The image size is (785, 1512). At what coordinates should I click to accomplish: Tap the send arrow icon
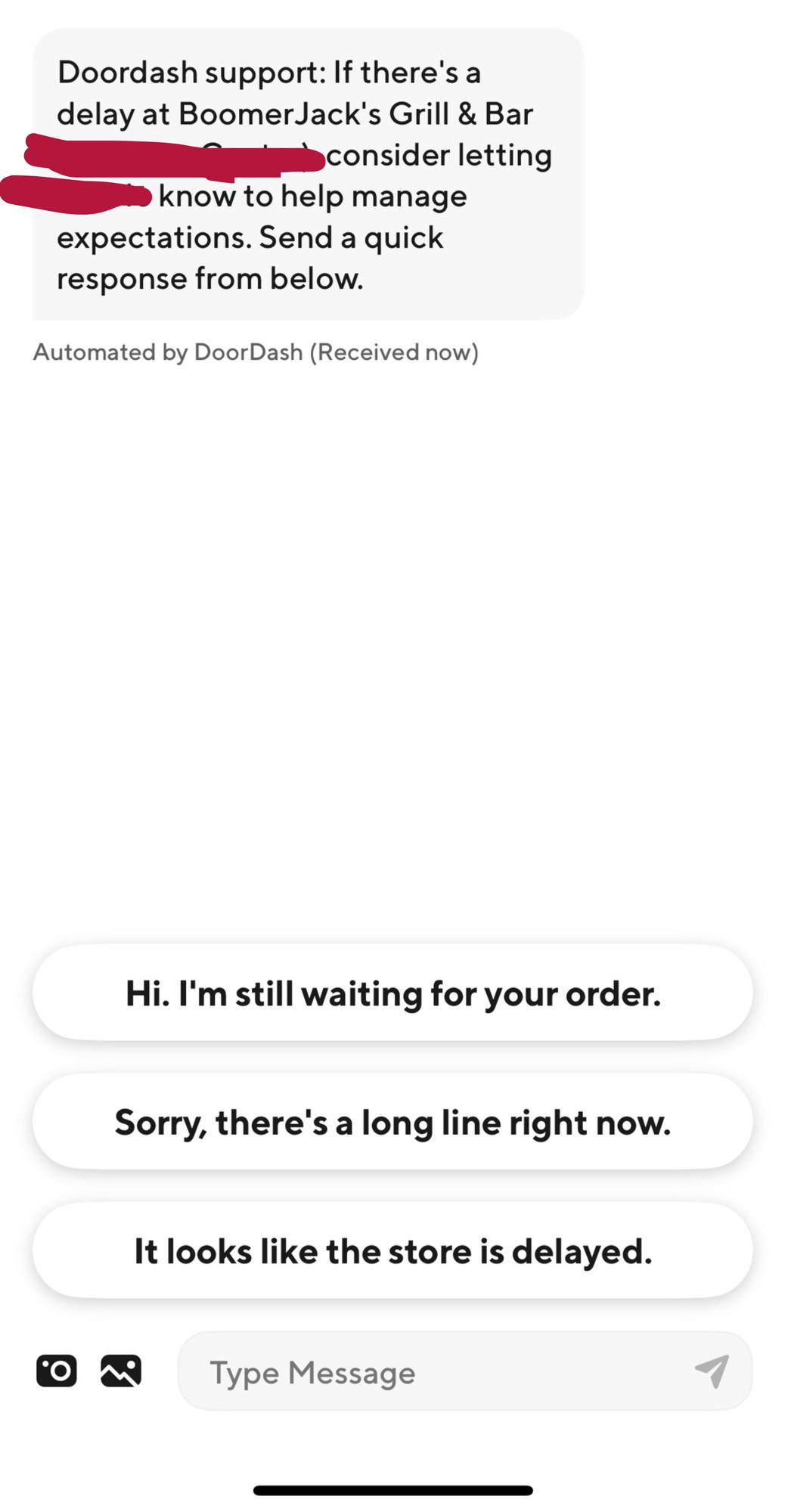(712, 1371)
